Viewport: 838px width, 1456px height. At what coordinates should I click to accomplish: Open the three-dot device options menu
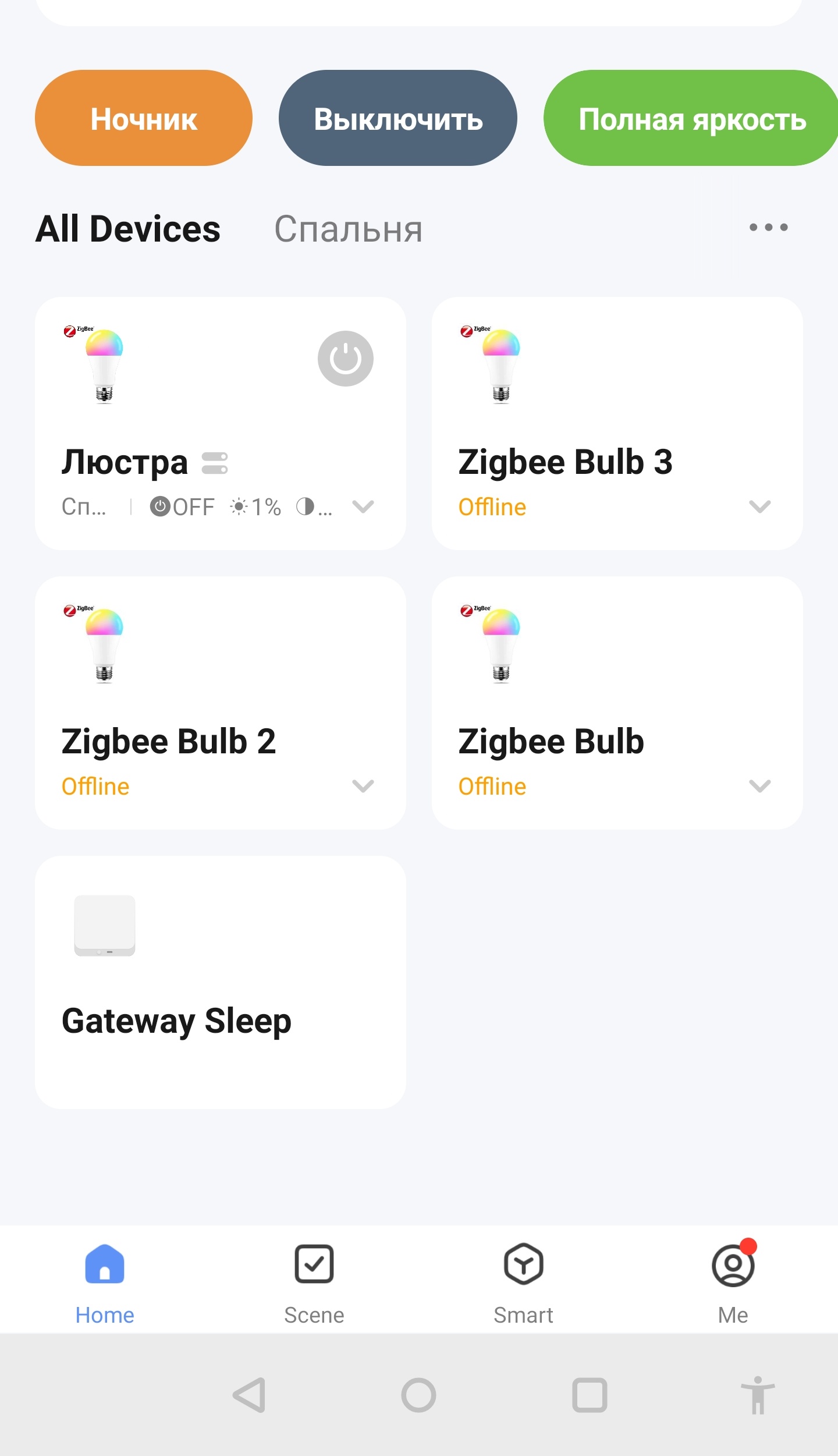pos(768,227)
